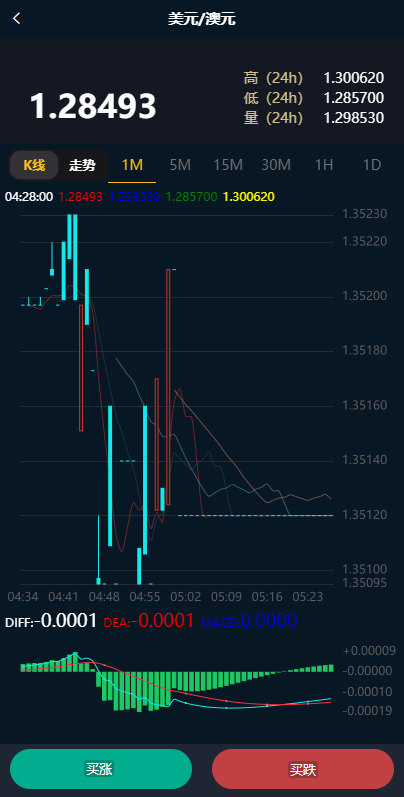Select the K线 chart mode

[x=34, y=165]
